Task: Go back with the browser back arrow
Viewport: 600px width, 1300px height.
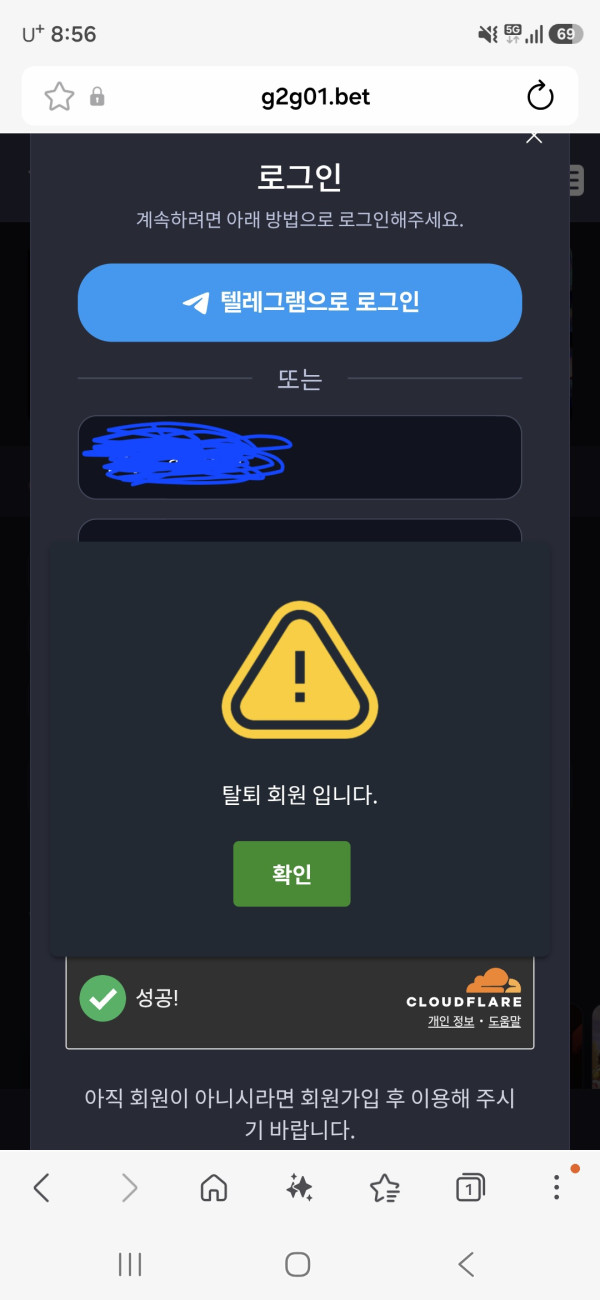Action: click(x=42, y=1187)
